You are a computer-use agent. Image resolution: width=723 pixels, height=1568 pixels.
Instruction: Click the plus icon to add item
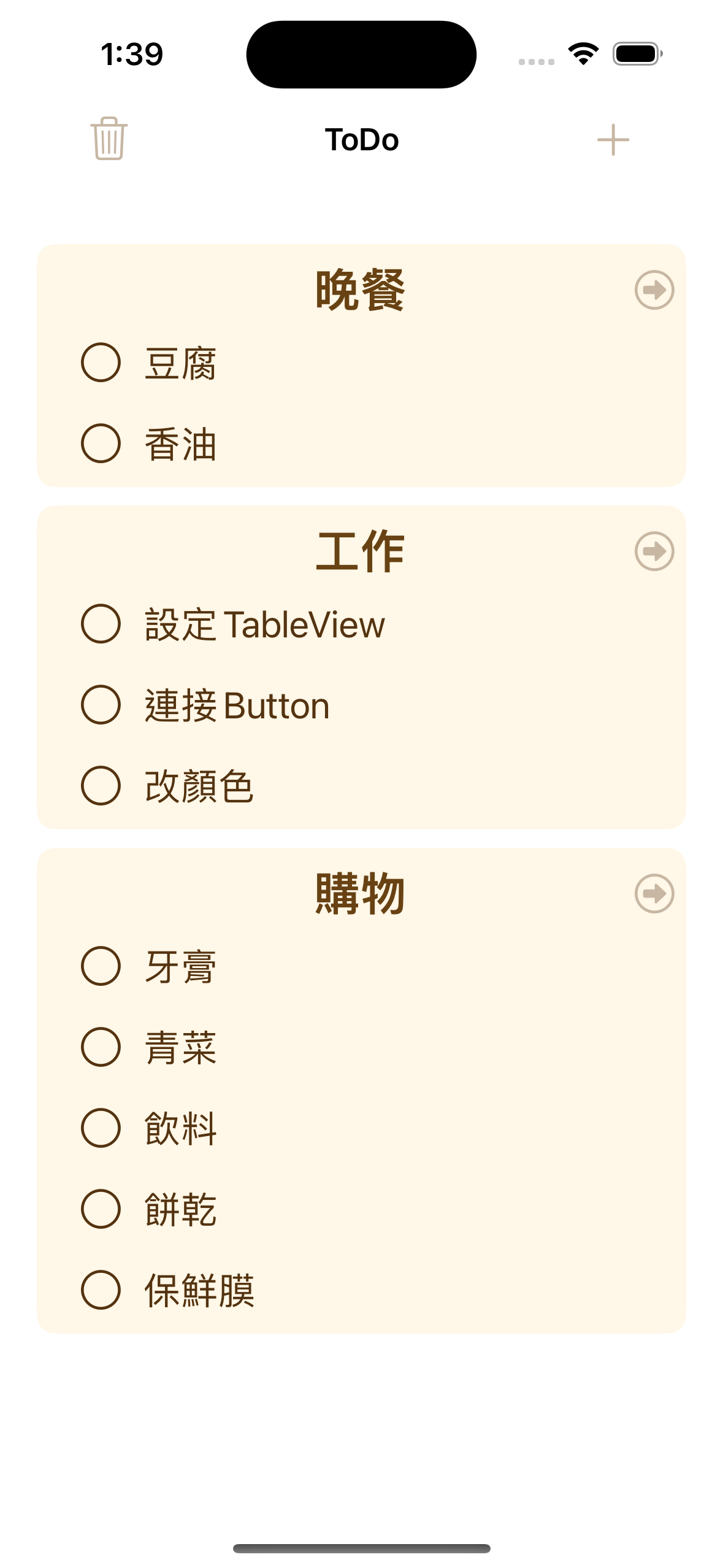pyautogui.click(x=613, y=140)
